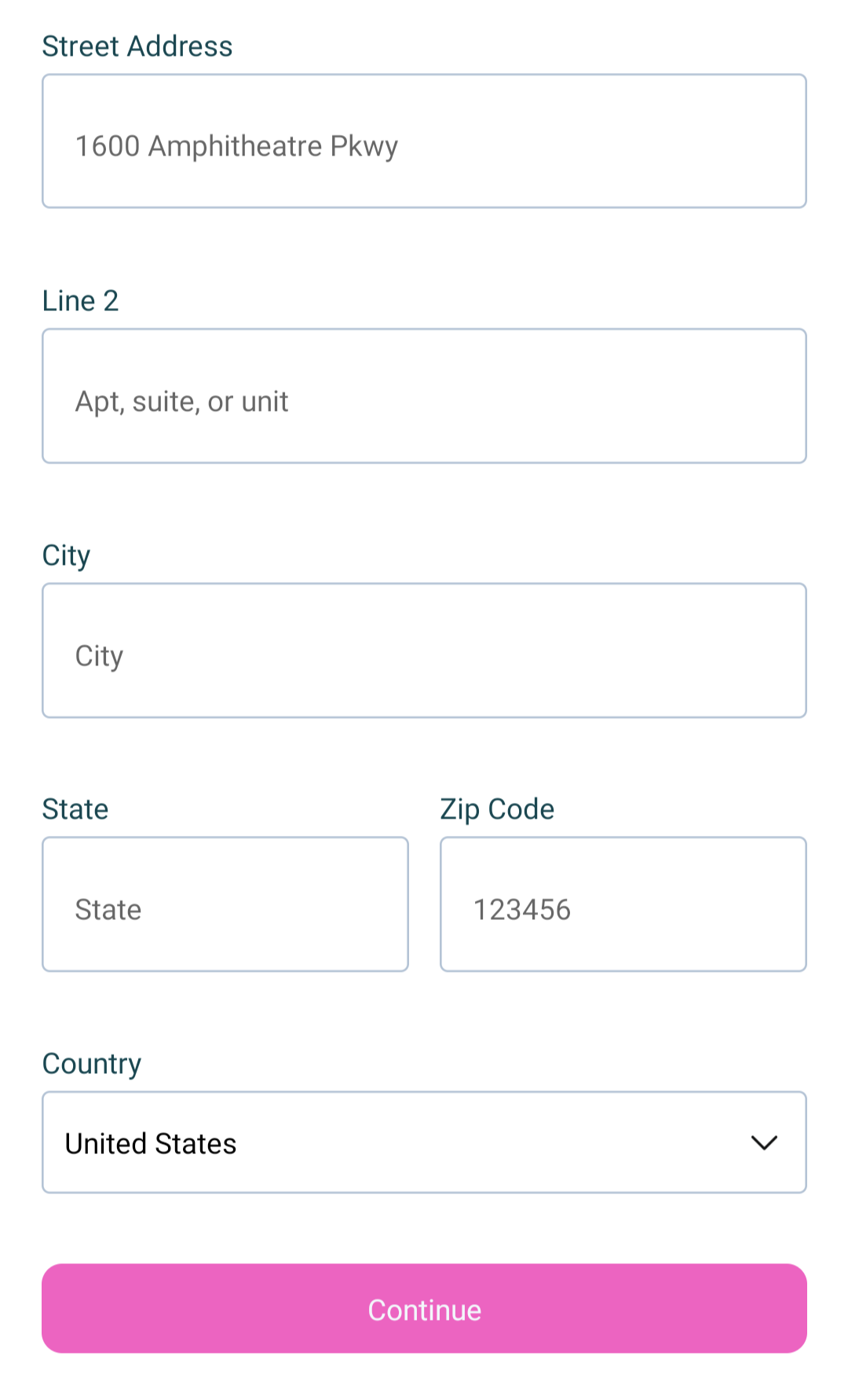Screen dimensions: 848x1400
Task: Click the pink Continue bar
Action: [424, 1309]
